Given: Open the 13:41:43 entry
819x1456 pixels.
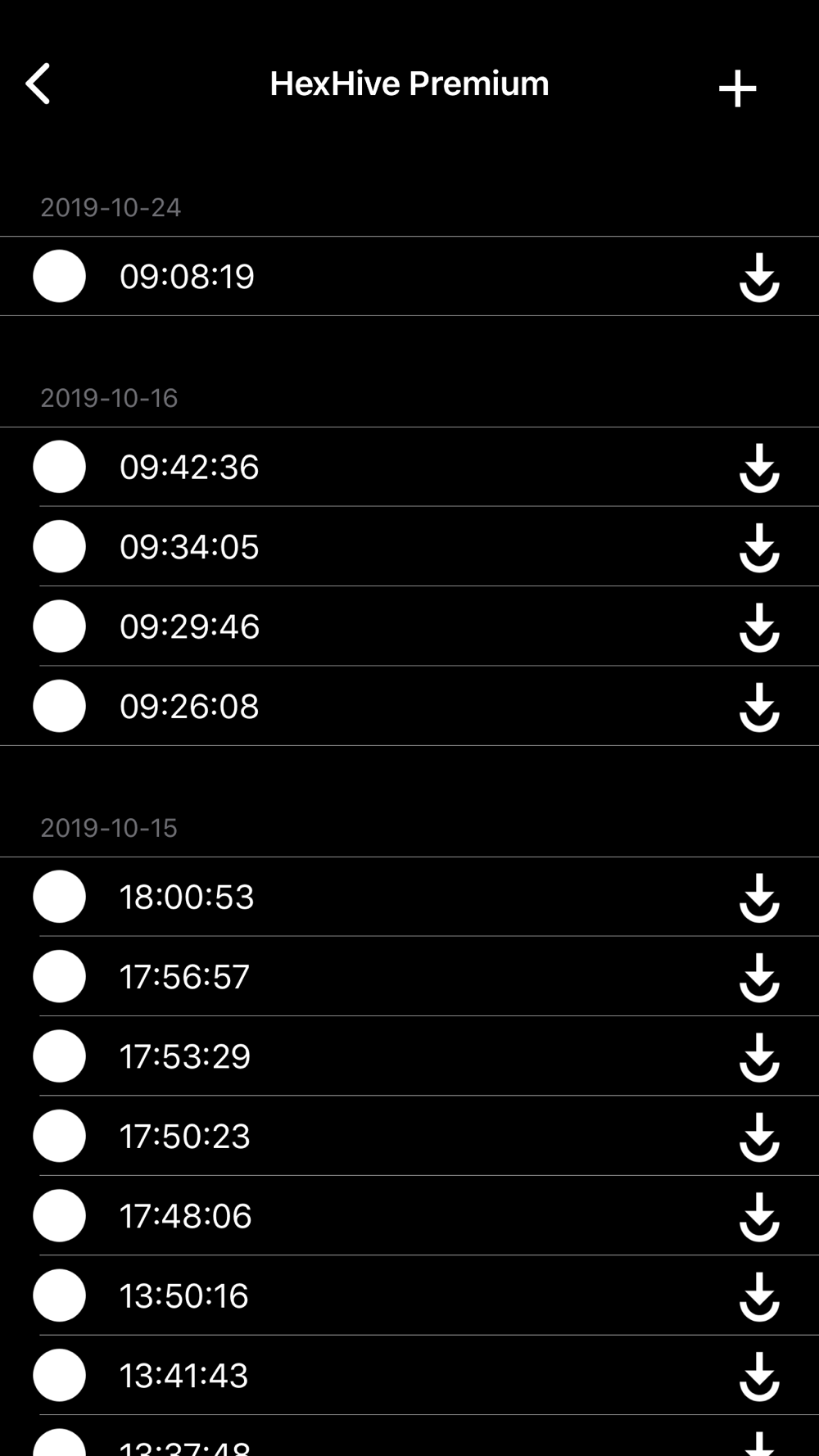Looking at the screenshot, I should coord(409,1376).
